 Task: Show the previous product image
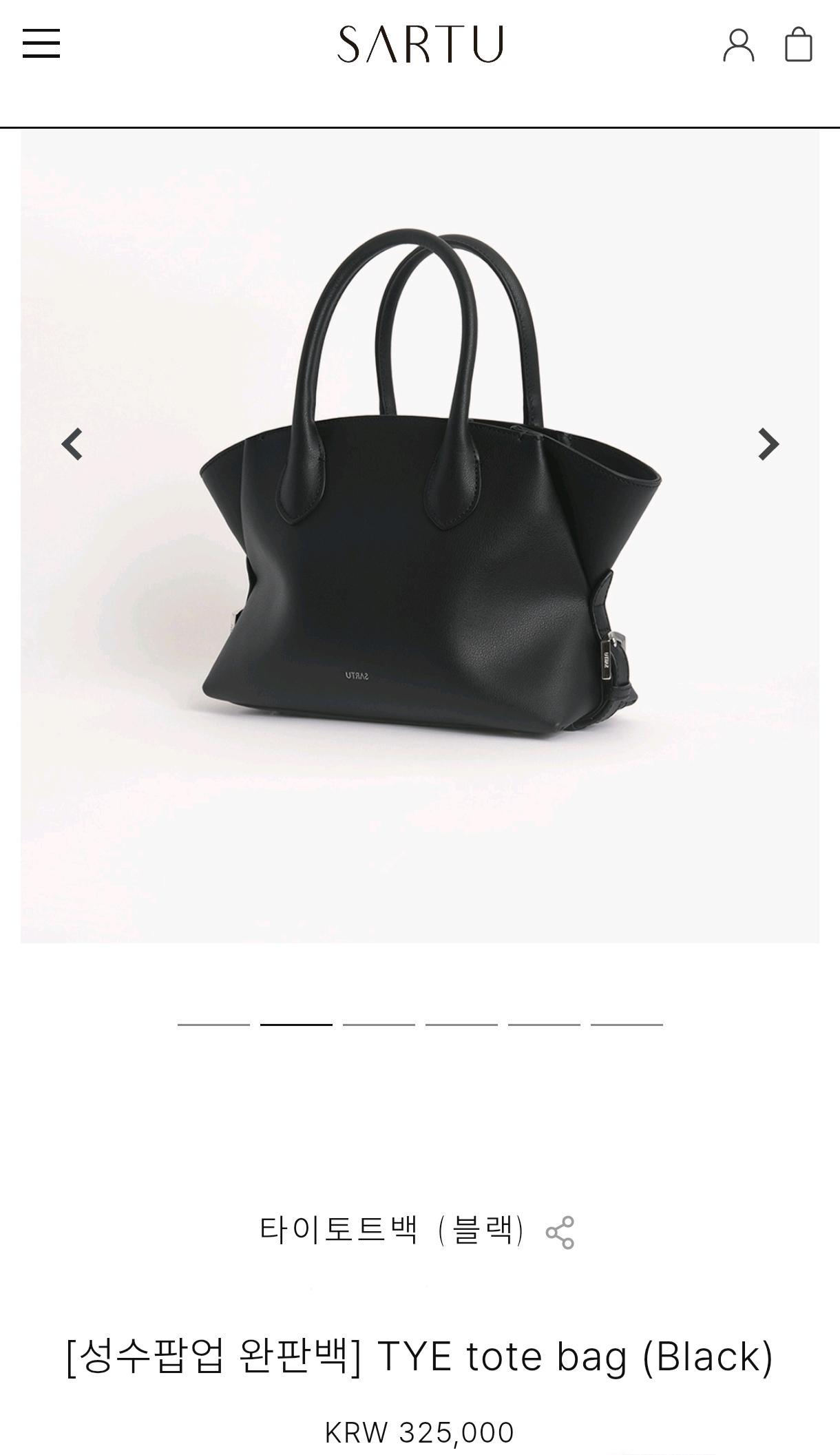[72, 444]
